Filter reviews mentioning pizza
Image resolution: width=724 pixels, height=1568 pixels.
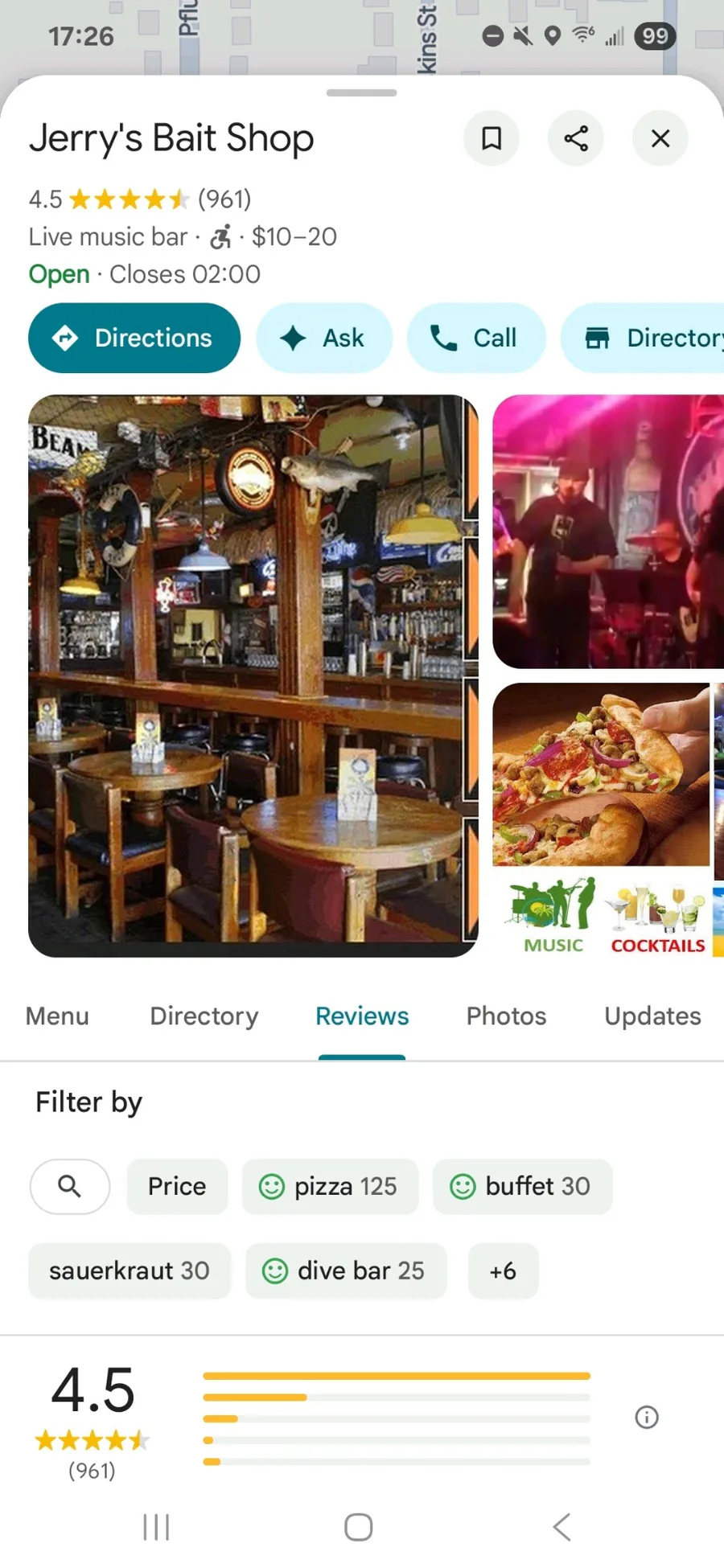click(x=330, y=1186)
